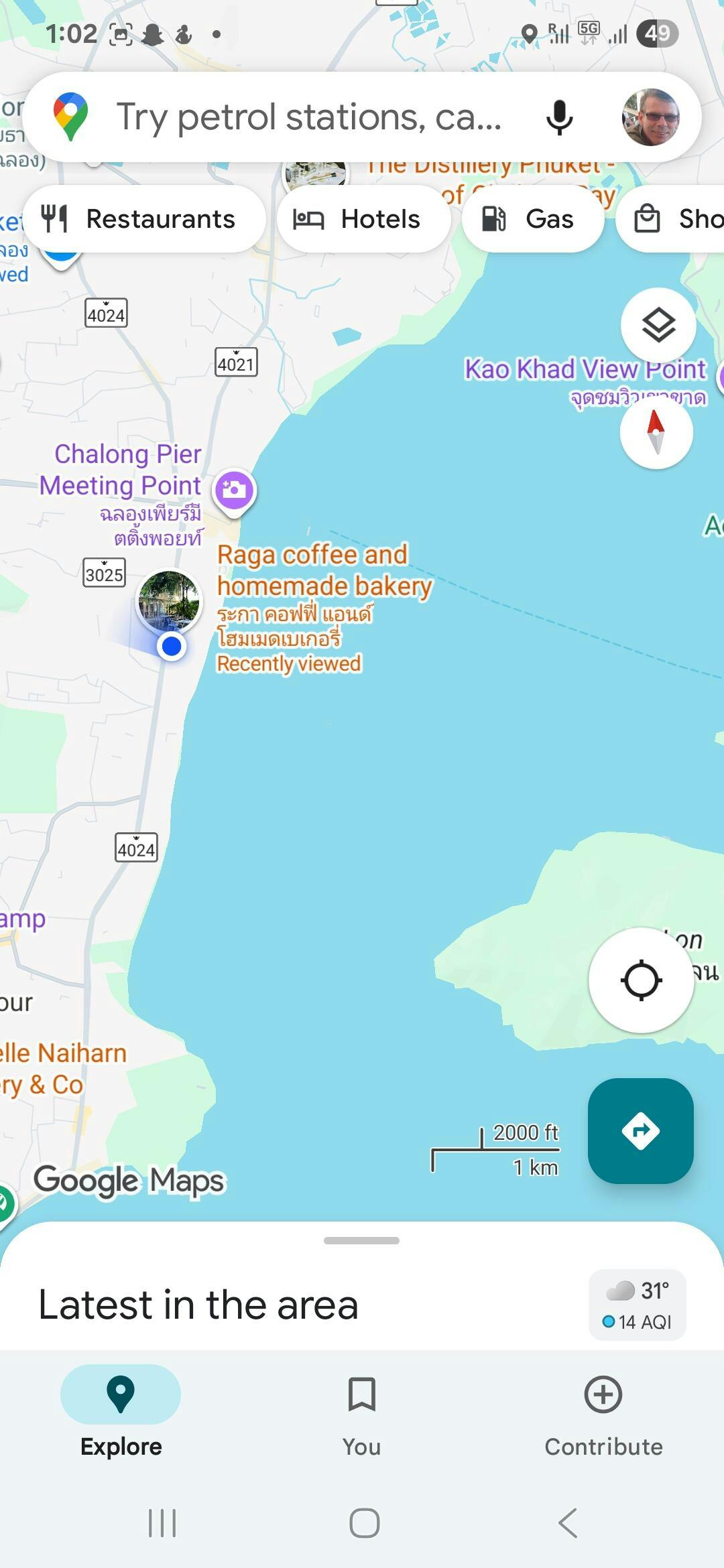This screenshot has width=724, height=1568.
Task: Open the search box for places
Action: pyautogui.click(x=308, y=117)
